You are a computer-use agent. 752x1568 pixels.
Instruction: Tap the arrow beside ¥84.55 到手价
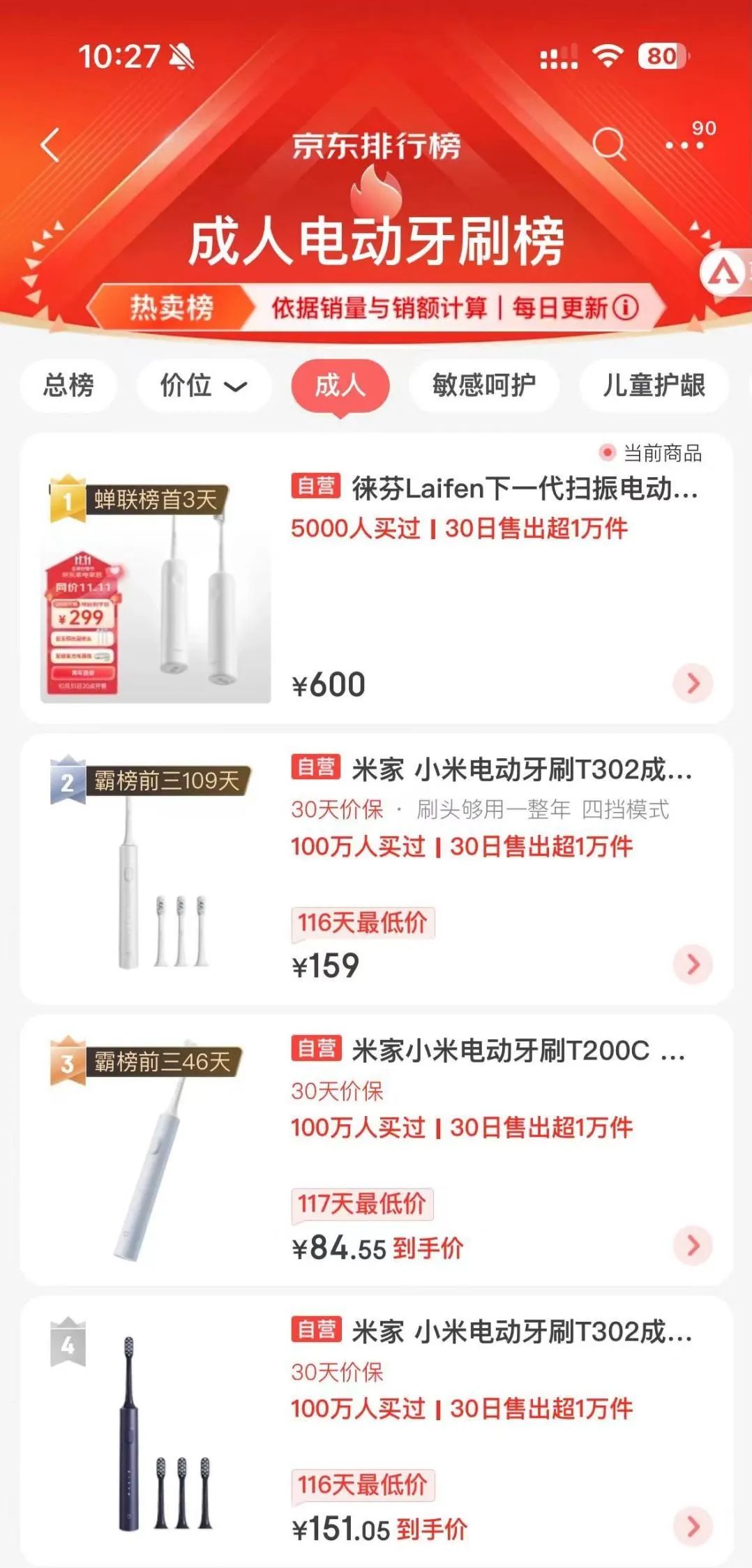coord(693,1245)
